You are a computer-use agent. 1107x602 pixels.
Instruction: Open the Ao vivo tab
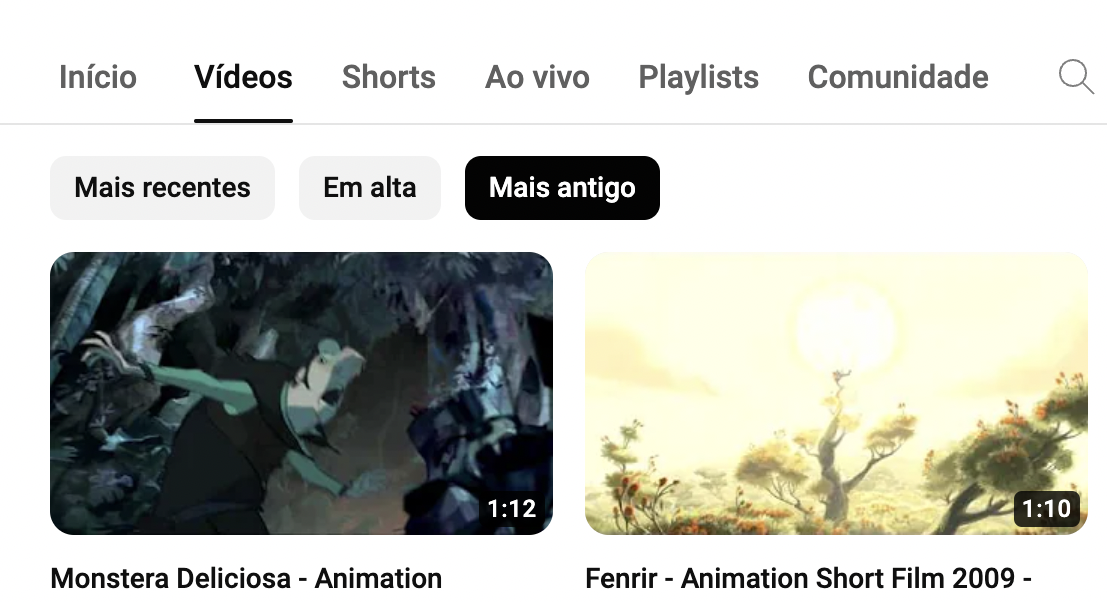[x=537, y=77]
